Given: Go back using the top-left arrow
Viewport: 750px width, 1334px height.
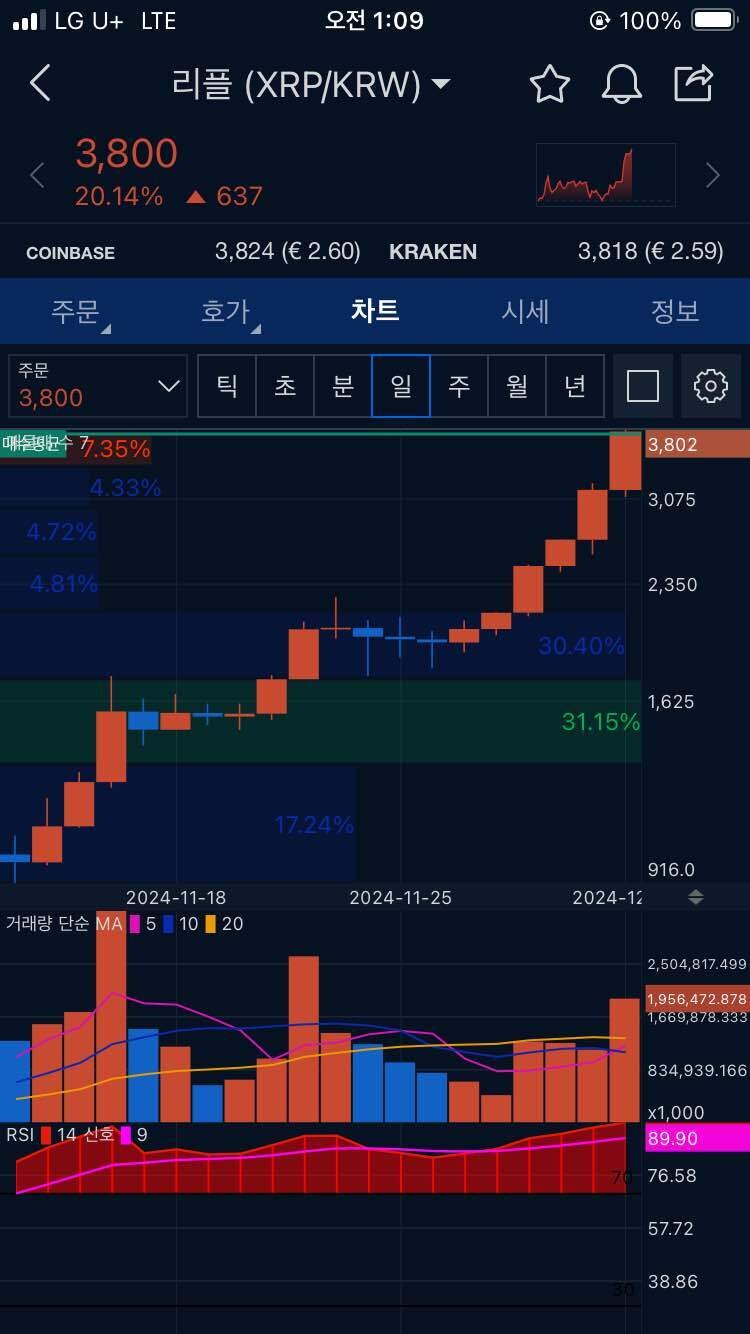Looking at the screenshot, I should tap(40, 84).
